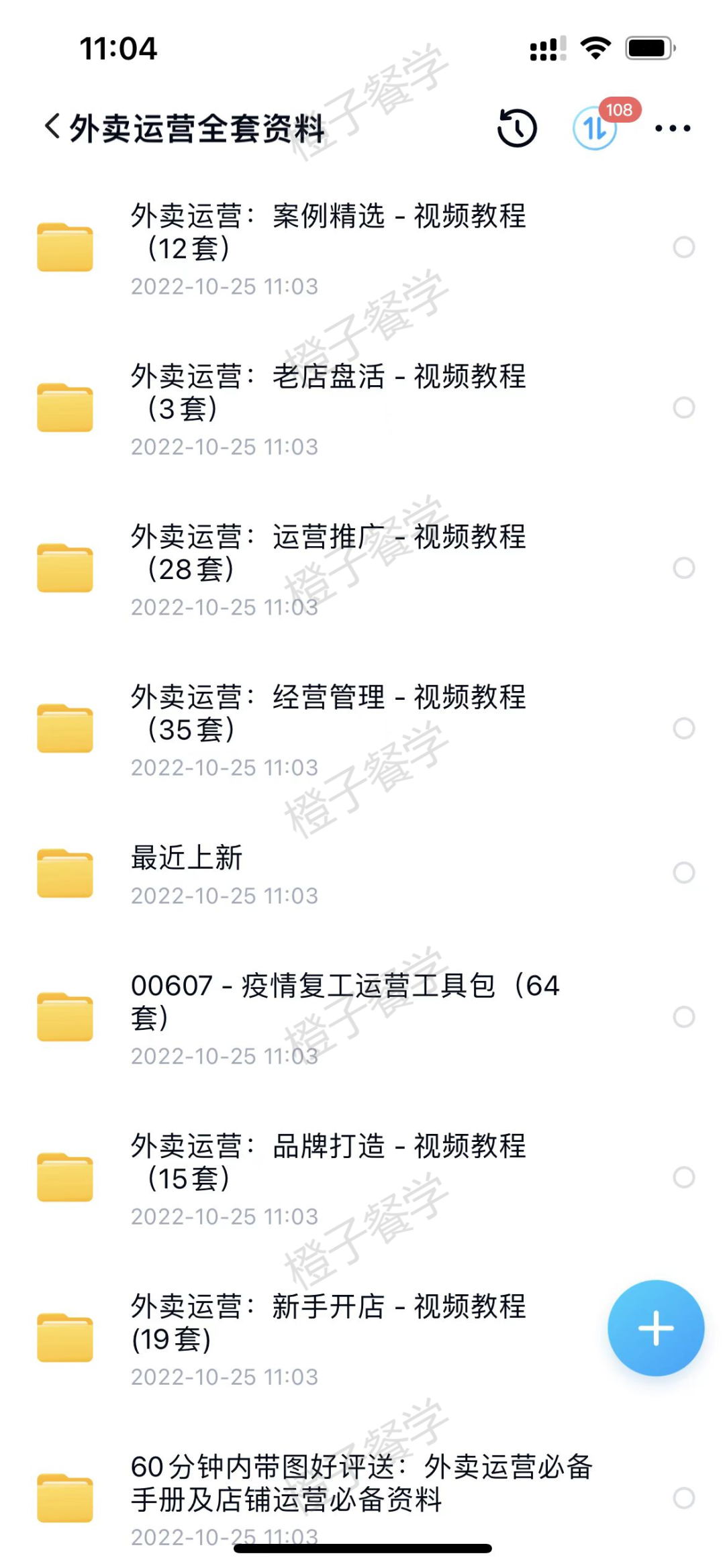Open folder 00607 - 疫情复工运营工具包
The image size is (725, 1568).
coord(362,1017)
